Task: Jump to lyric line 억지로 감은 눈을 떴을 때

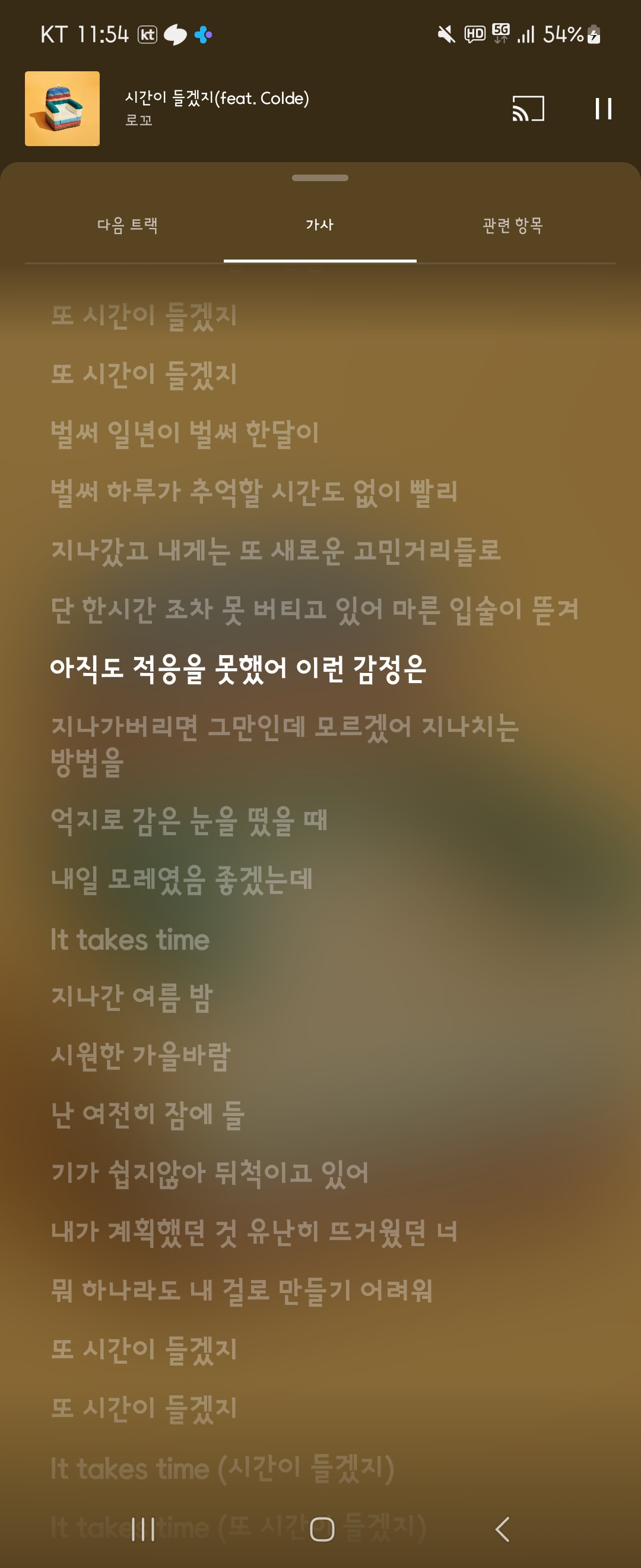Action: (189, 820)
